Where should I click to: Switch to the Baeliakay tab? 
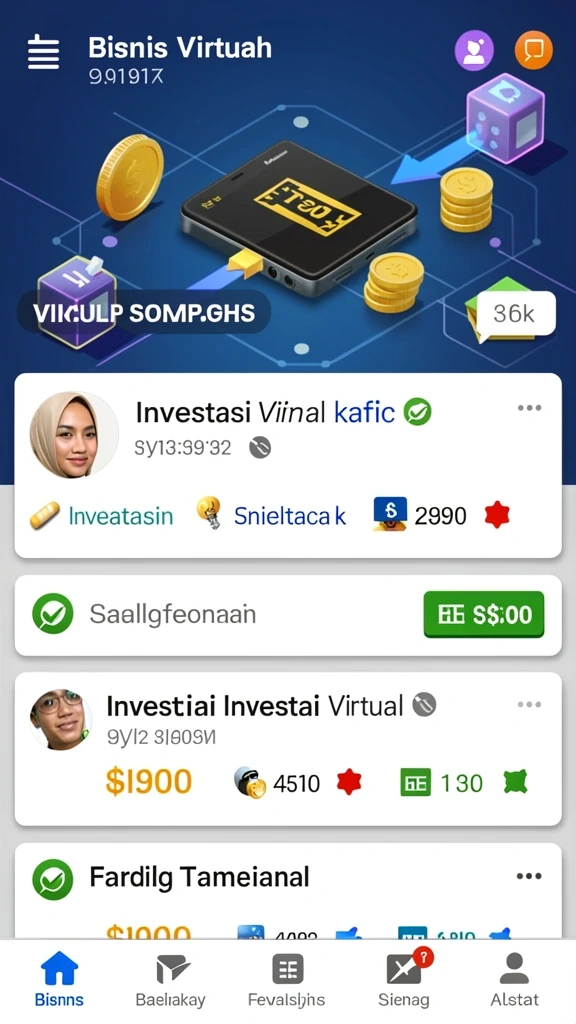tap(170, 979)
